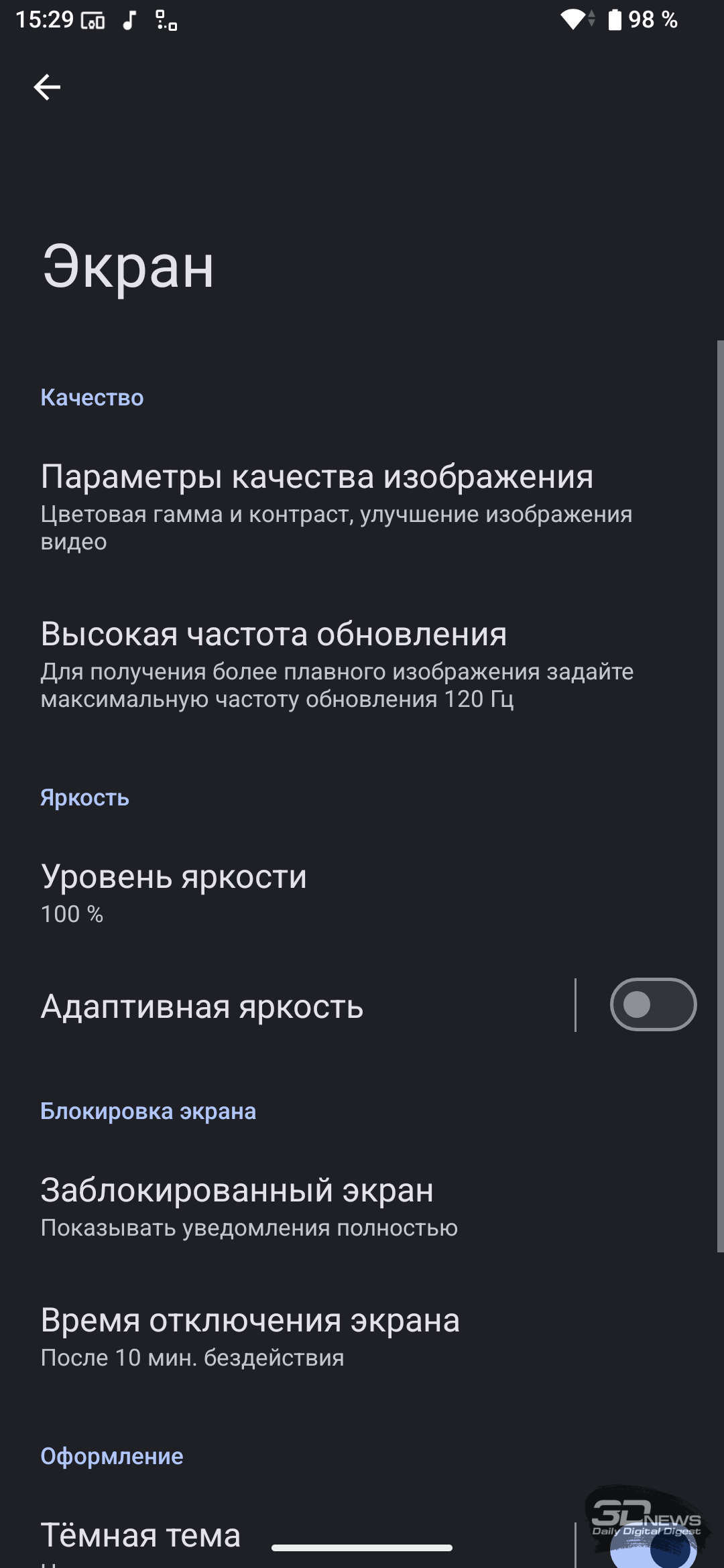The image size is (724, 1568).
Task: Go back using the top arrow
Action: 47,87
